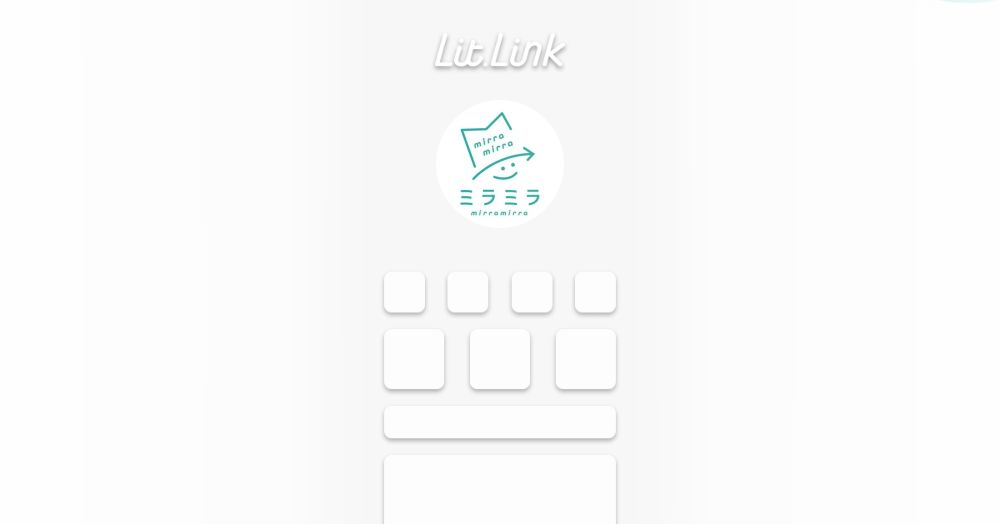Open the Lit.Link logo link

pos(499,51)
